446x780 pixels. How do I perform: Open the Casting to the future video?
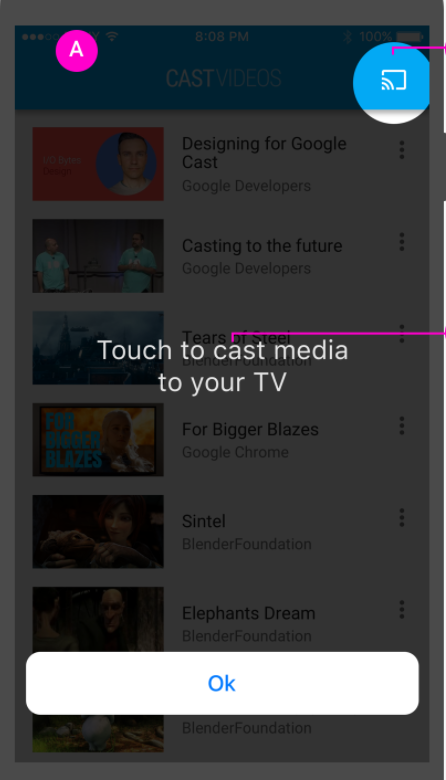point(222,256)
